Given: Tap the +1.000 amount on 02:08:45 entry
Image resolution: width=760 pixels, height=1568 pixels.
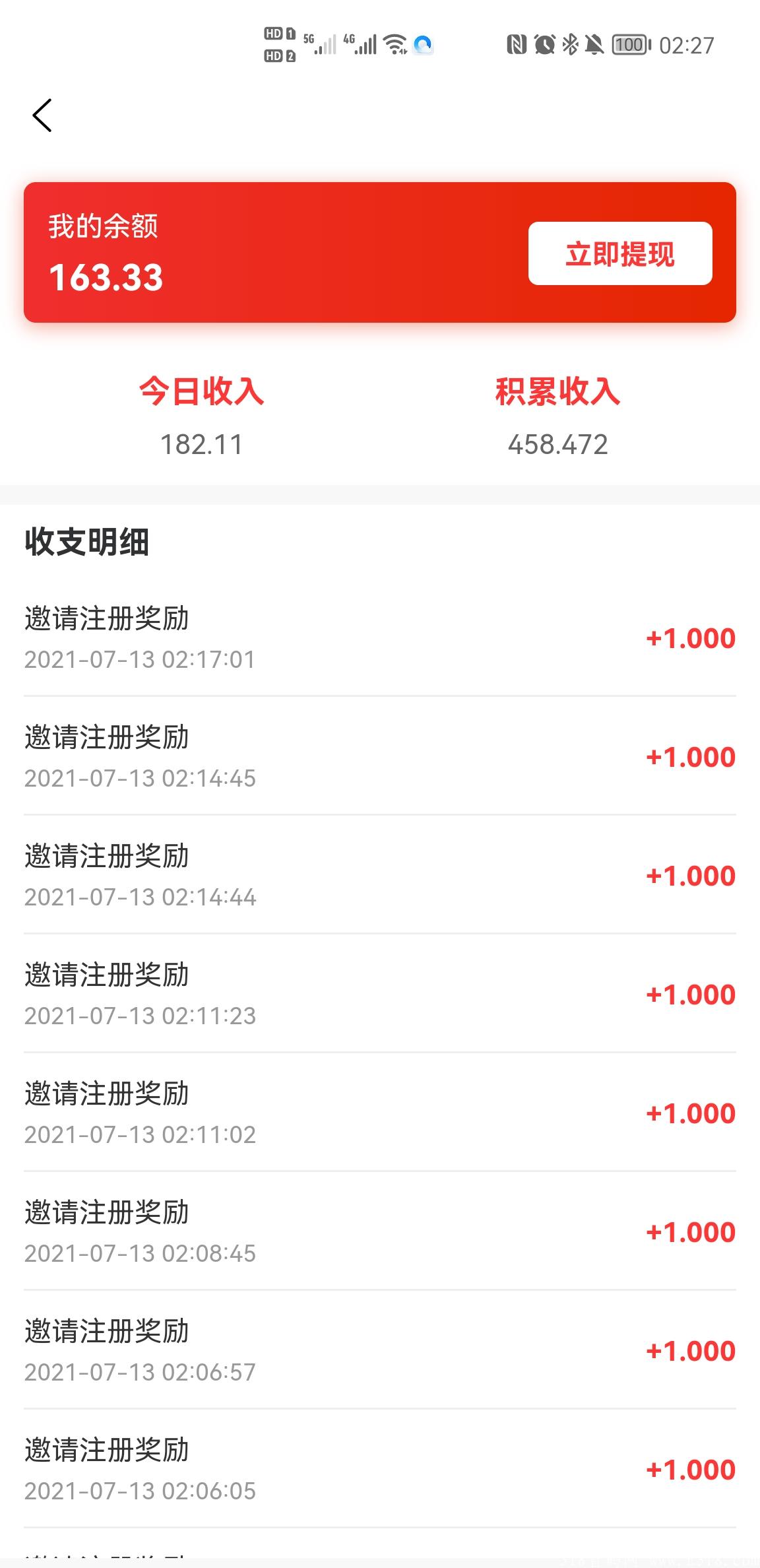Looking at the screenshot, I should [x=689, y=1231].
